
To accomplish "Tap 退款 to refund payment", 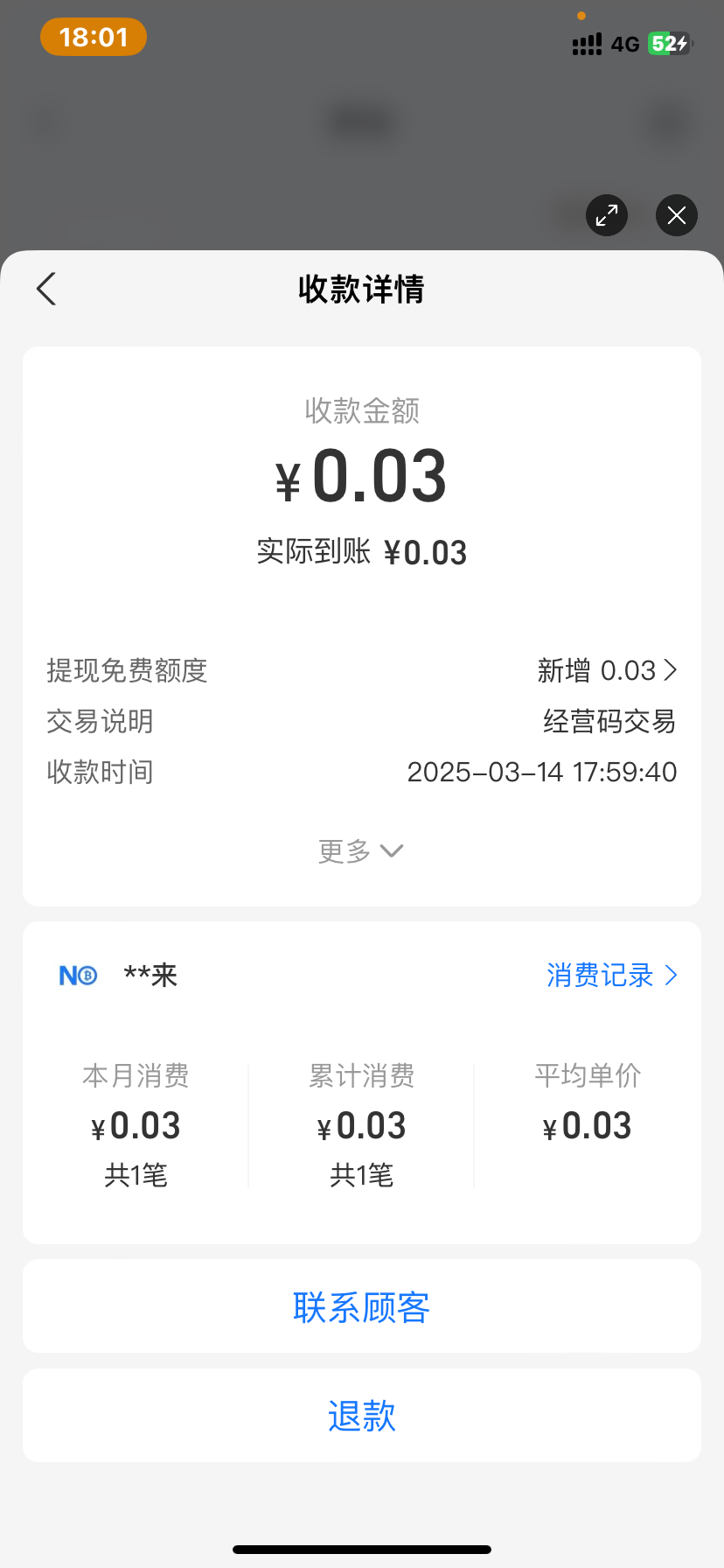I will tap(362, 1416).
